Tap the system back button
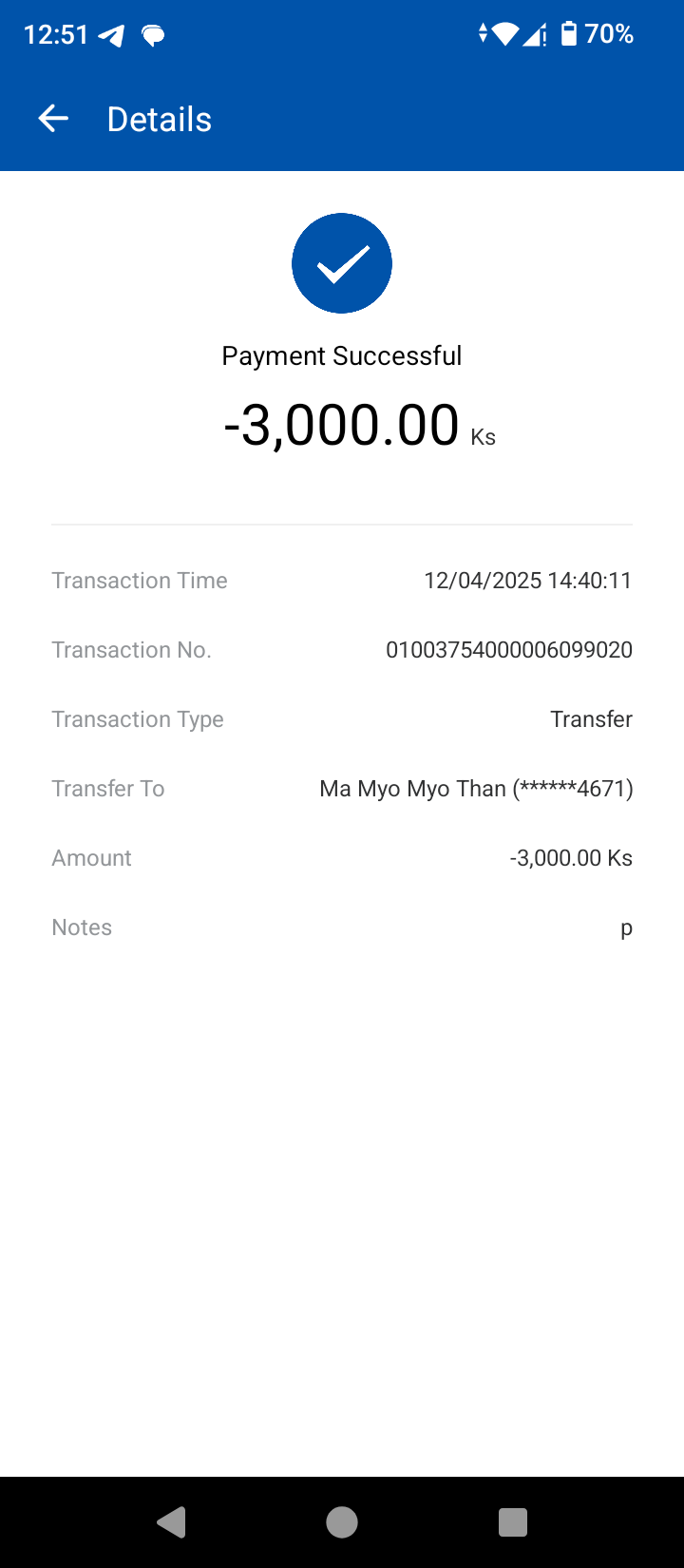 [x=171, y=1522]
